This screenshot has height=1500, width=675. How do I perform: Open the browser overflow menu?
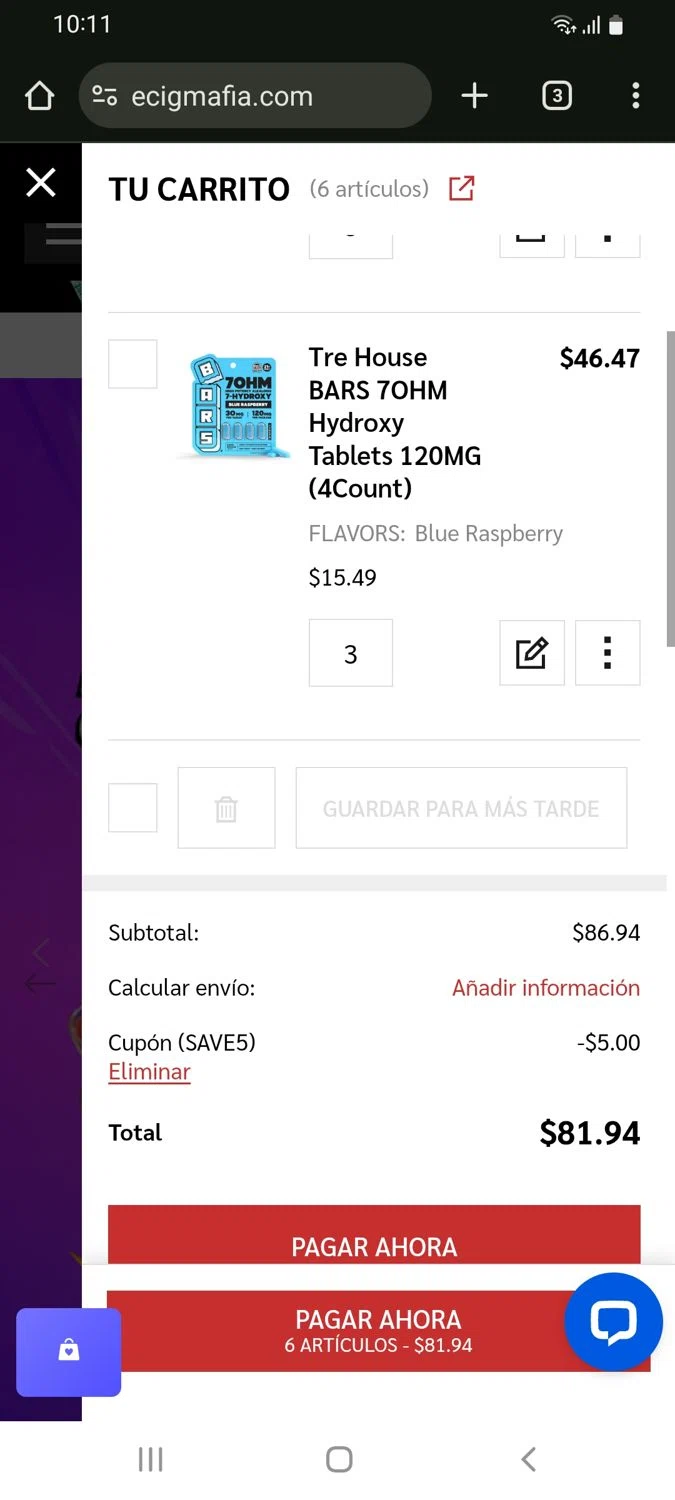[636, 96]
